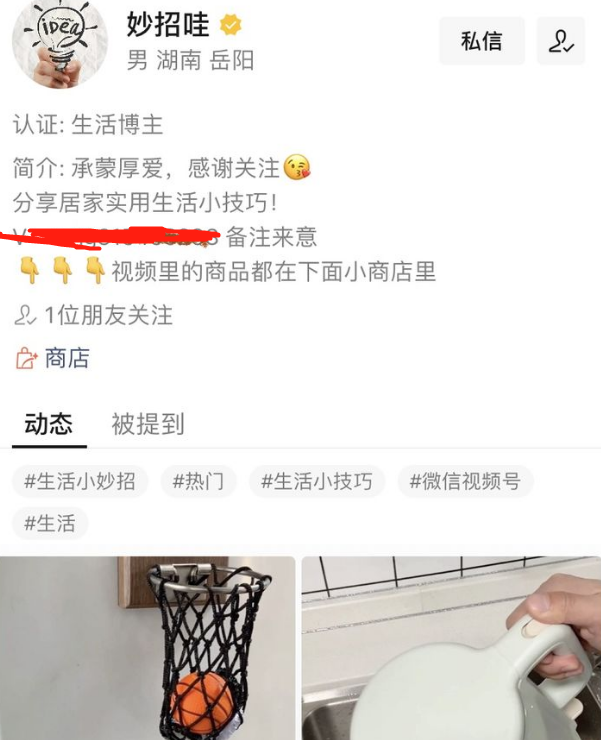Image resolution: width=601 pixels, height=740 pixels.
Task: Tap the 私信 message button
Action: [x=481, y=41]
